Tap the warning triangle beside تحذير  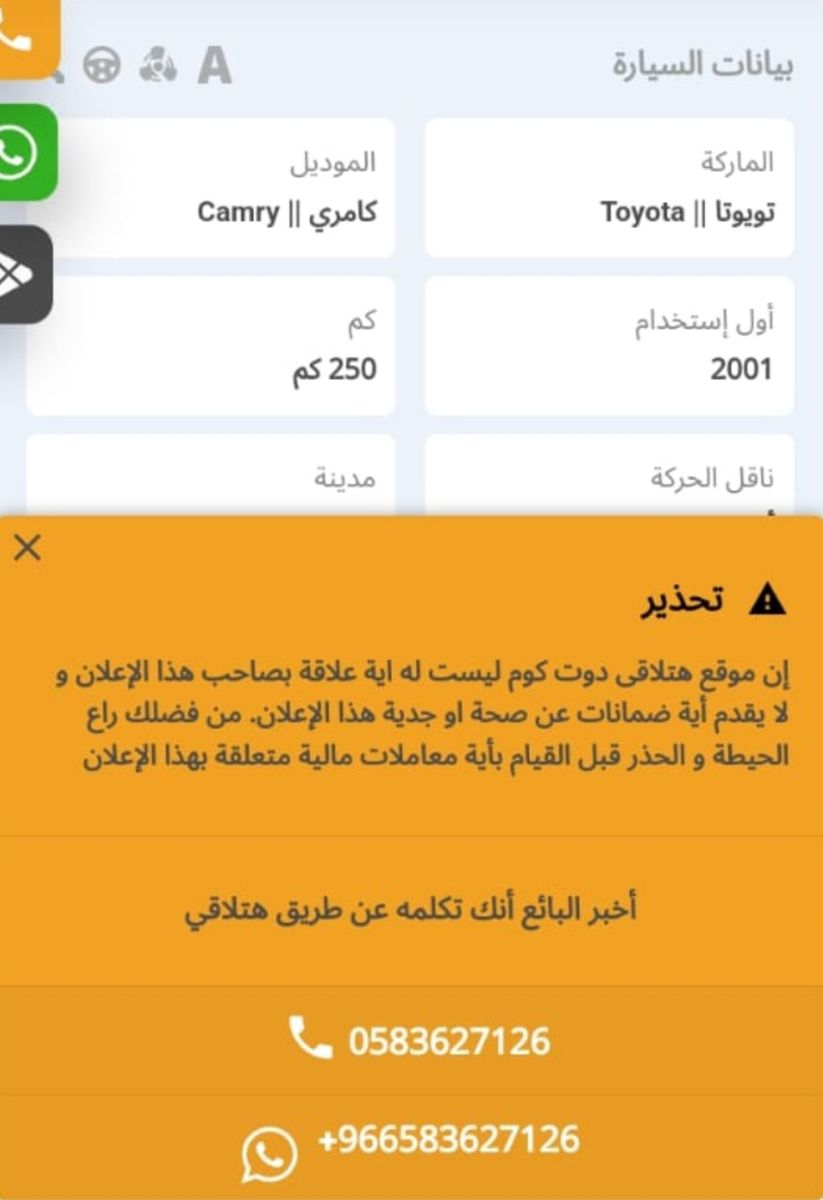point(766,599)
